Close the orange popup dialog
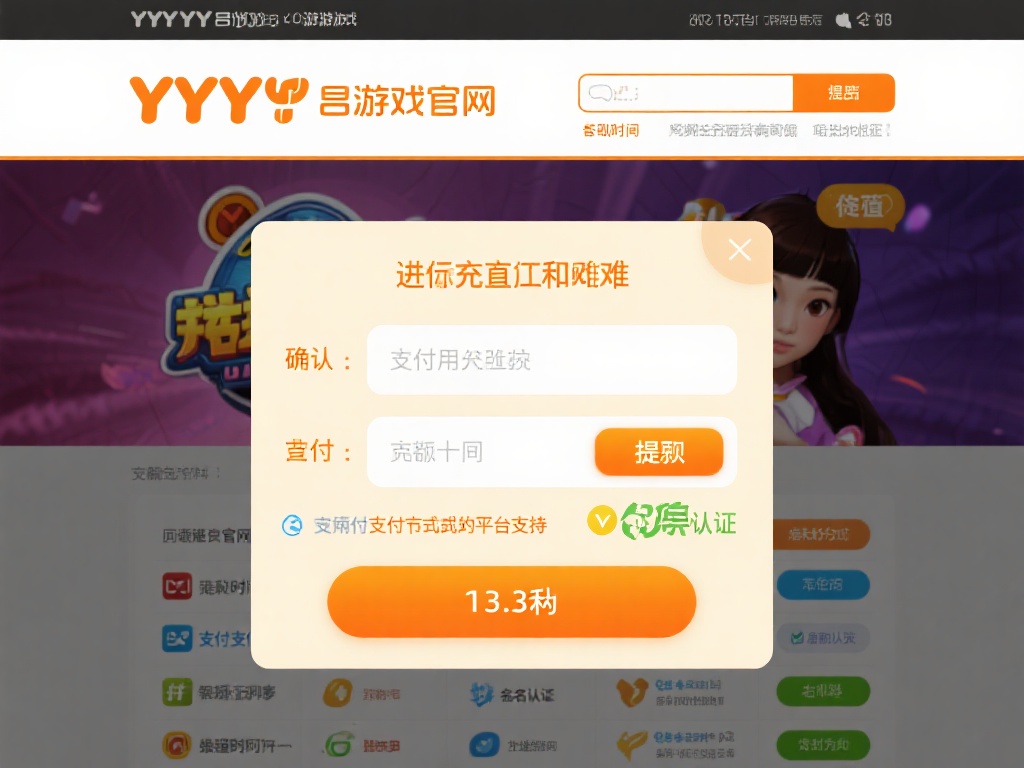This screenshot has width=1024, height=768. [739, 250]
